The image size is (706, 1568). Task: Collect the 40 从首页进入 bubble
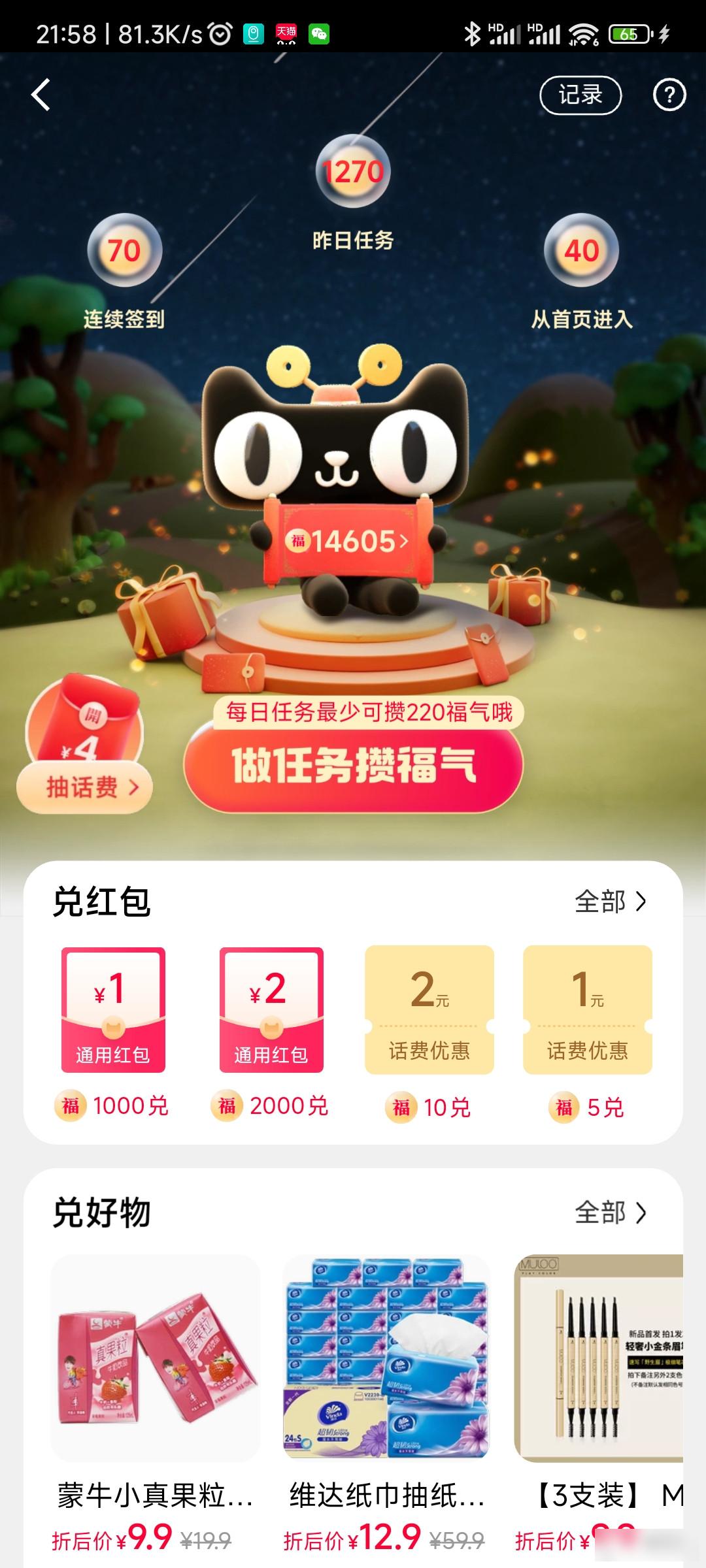click(x=581, y=251)
